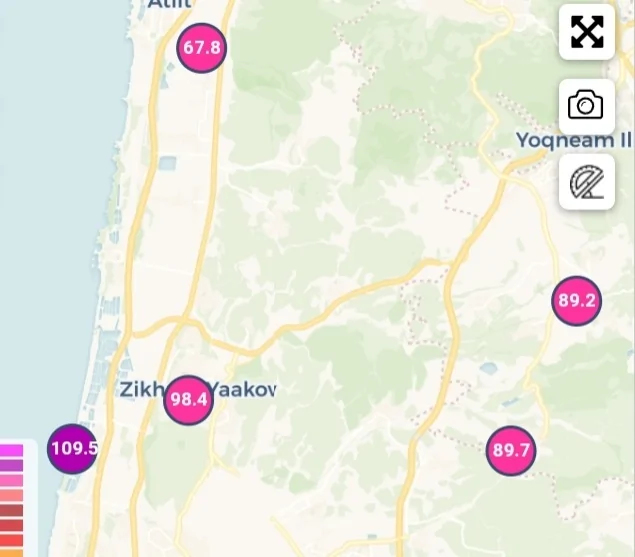
Task: View details for the 89.7 marker
Action: (511, 451)
